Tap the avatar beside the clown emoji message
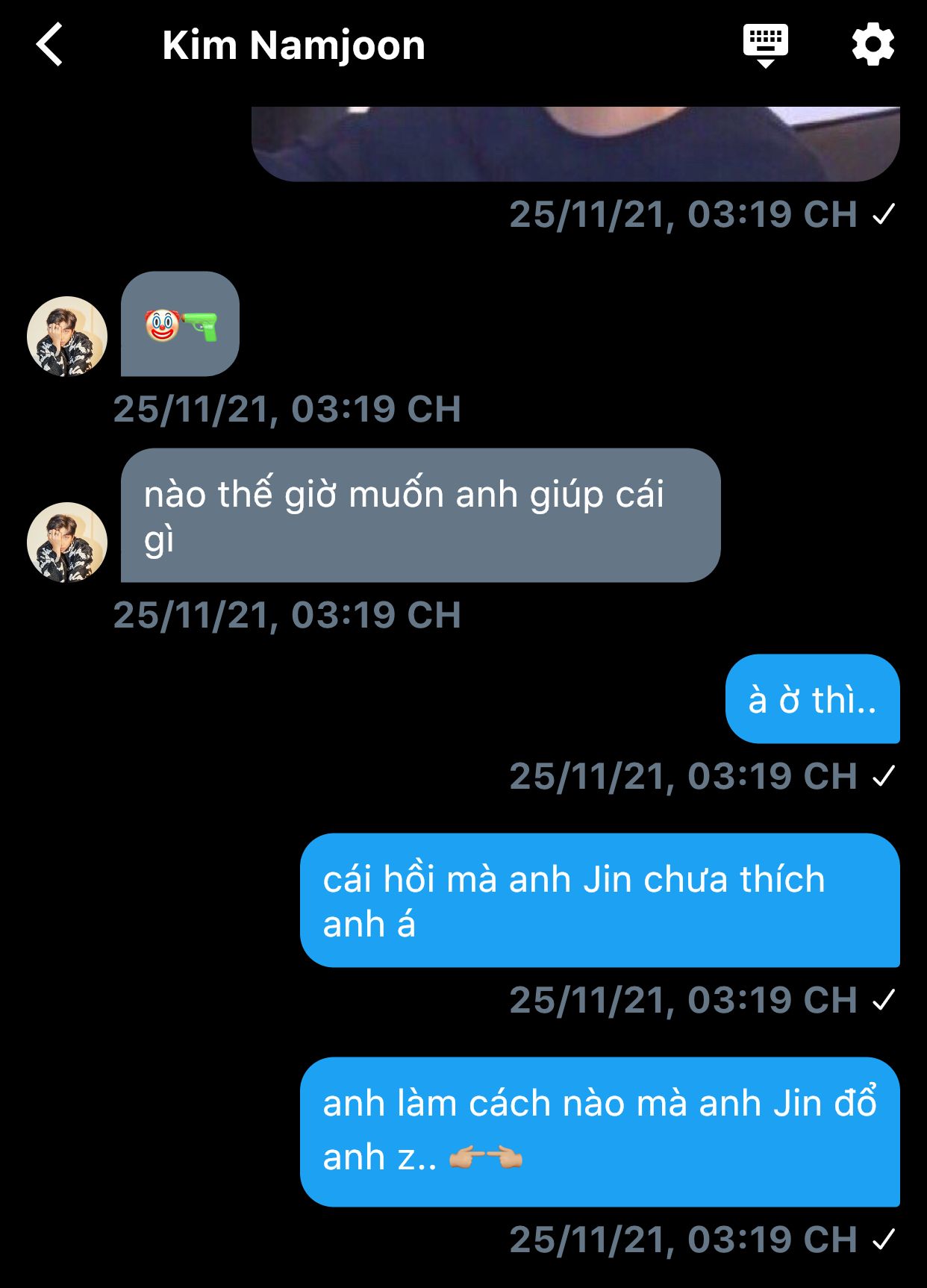This screenshot has height=1288, width=927. 67,336
